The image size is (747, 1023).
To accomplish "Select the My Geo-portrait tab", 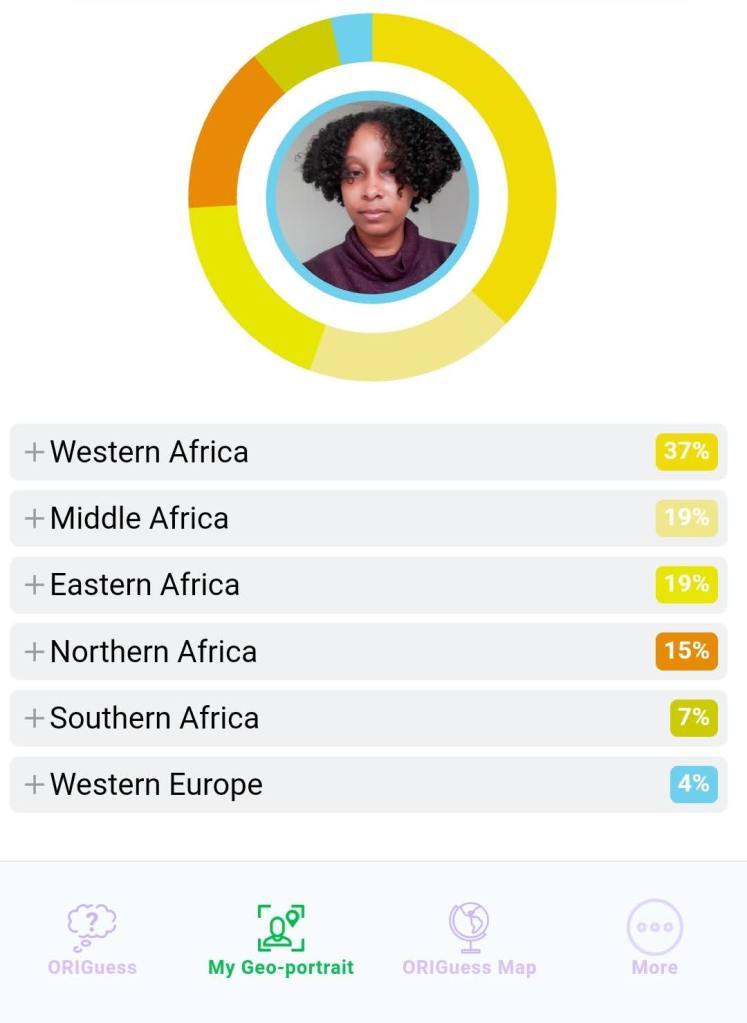I will (280, 940).
